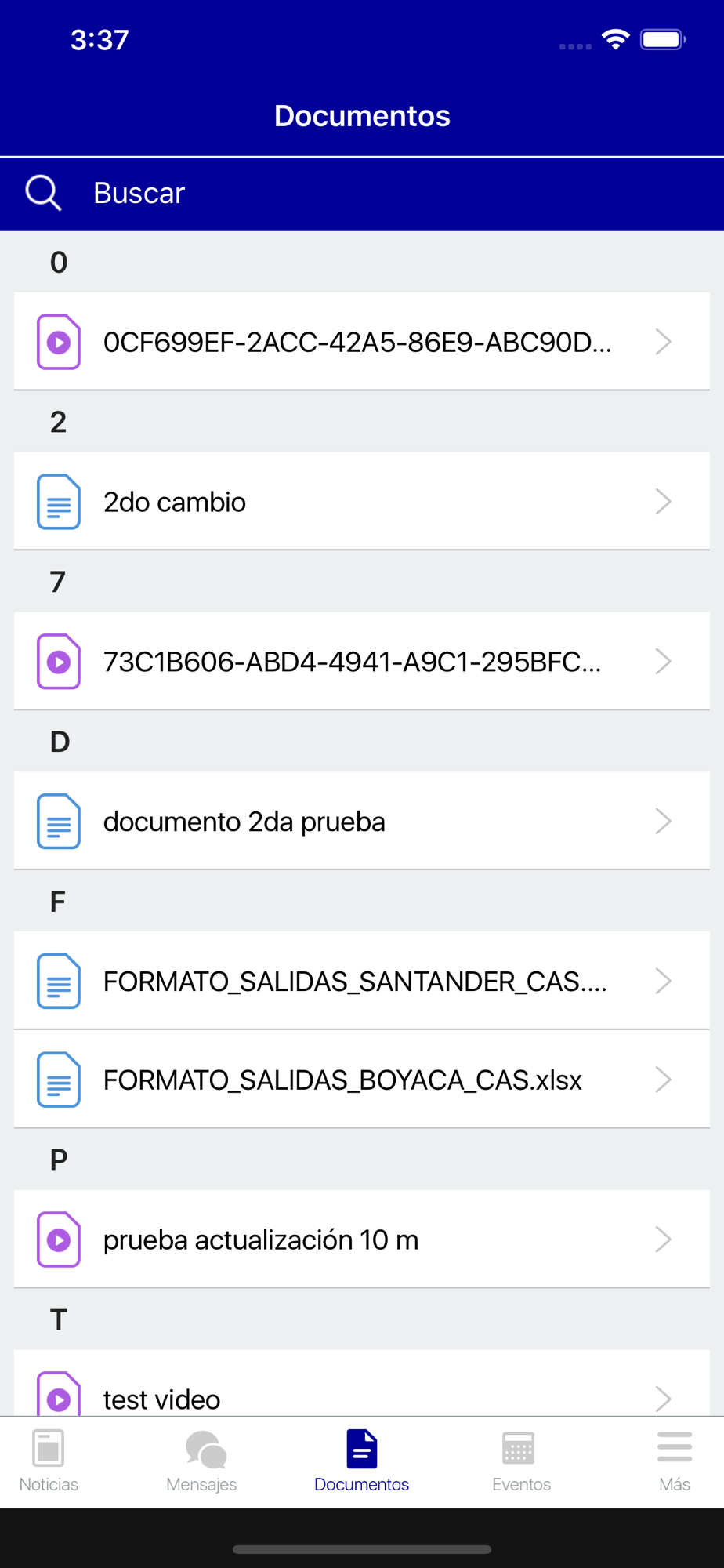Tap the Buscar search field
Screen dimensions: 724x1568
click(362, 194)
